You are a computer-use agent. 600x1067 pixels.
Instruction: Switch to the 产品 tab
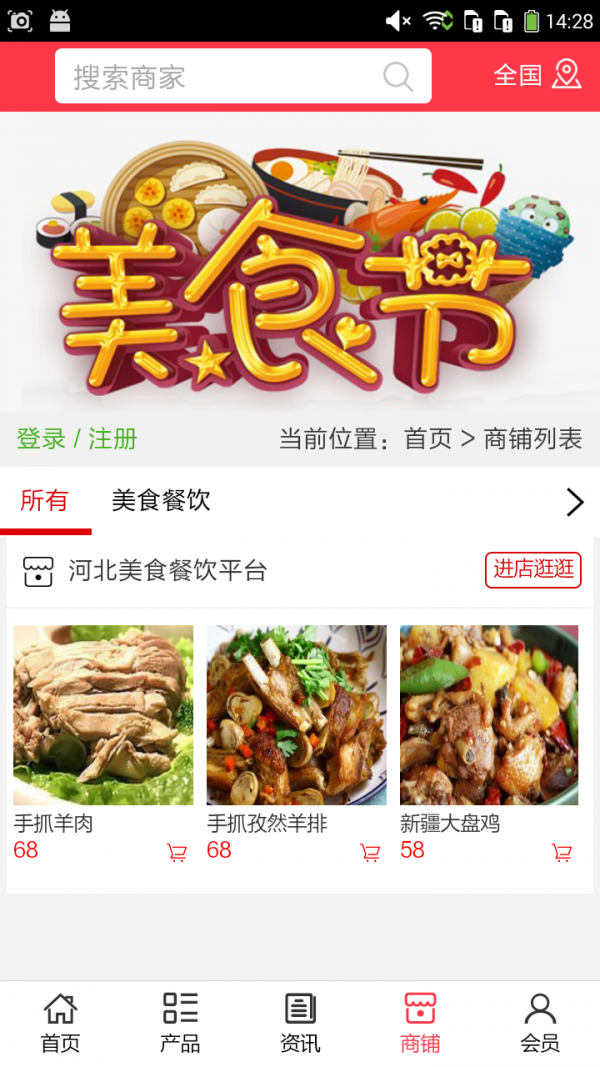tap(180, 1023)
